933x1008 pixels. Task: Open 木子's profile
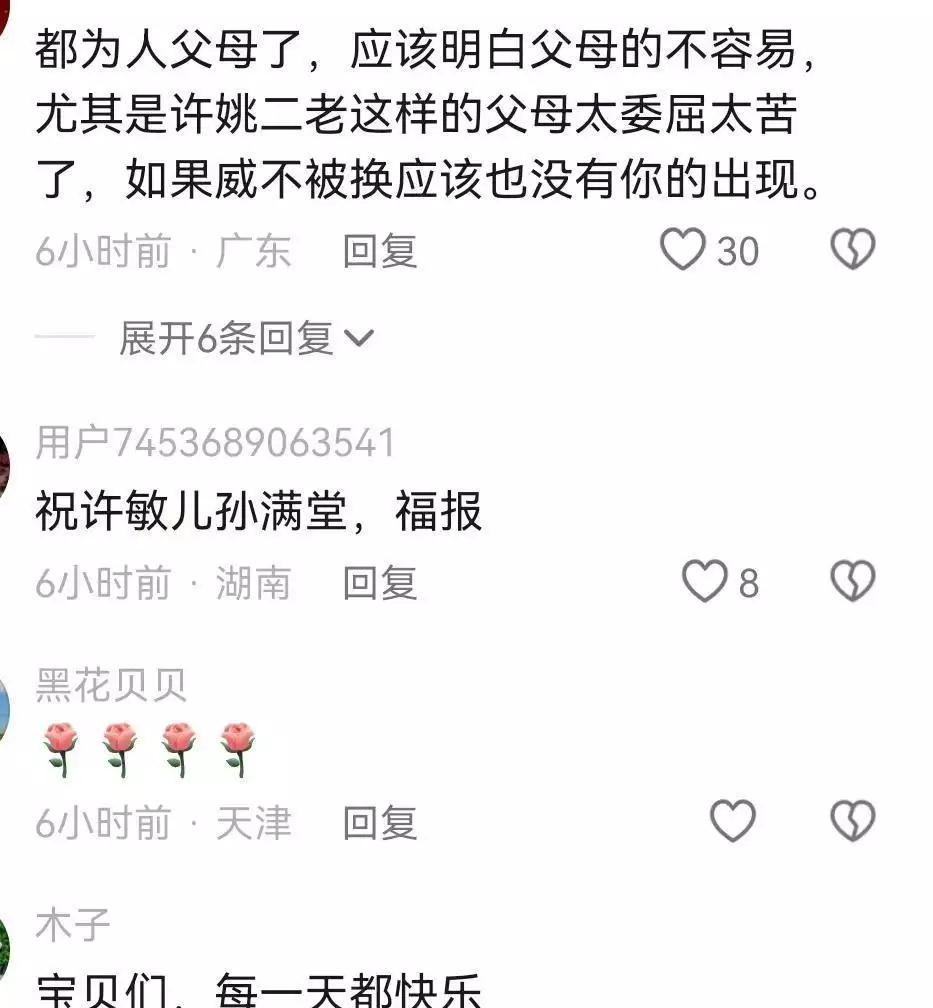(x=72, y=925)
